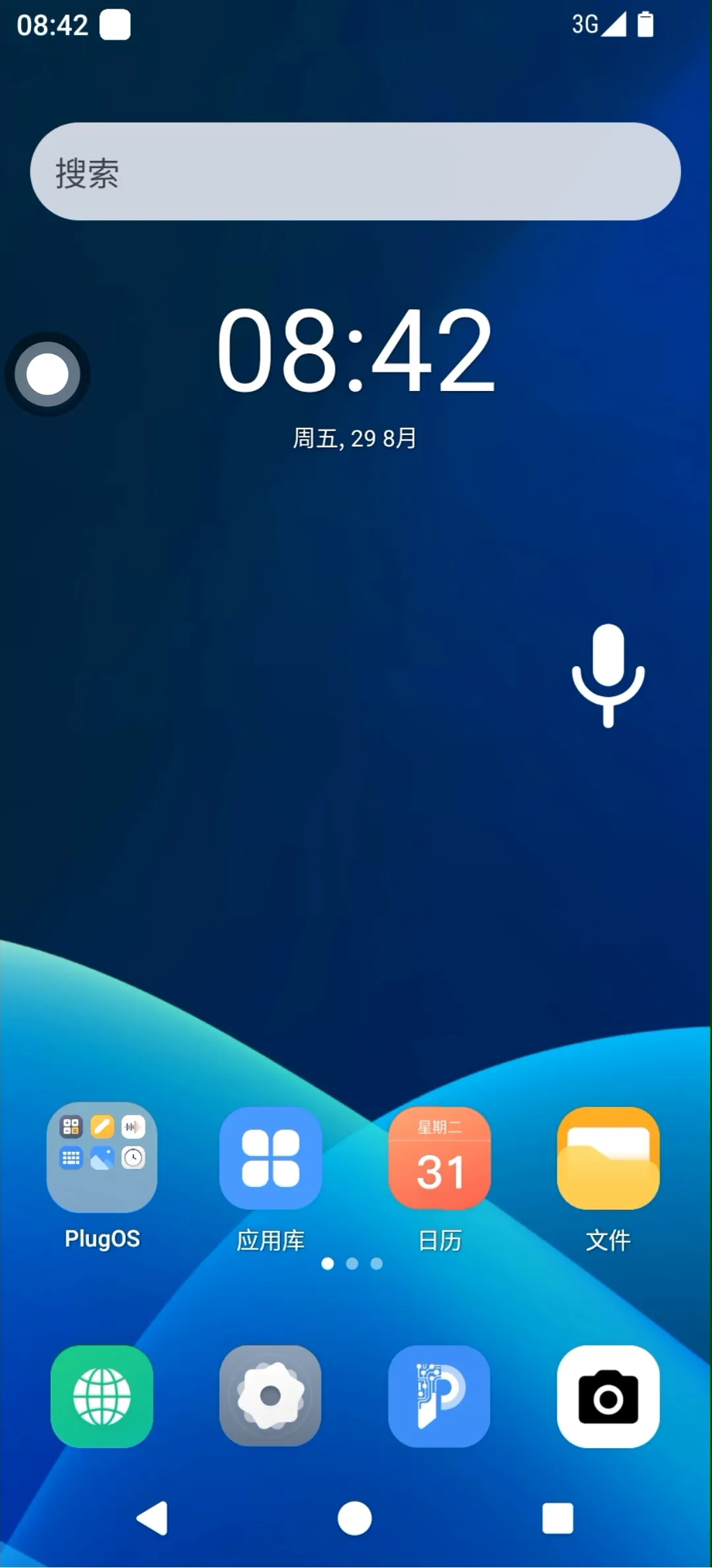
Task: Open the 08:42 clock widget
Action: 355,349
